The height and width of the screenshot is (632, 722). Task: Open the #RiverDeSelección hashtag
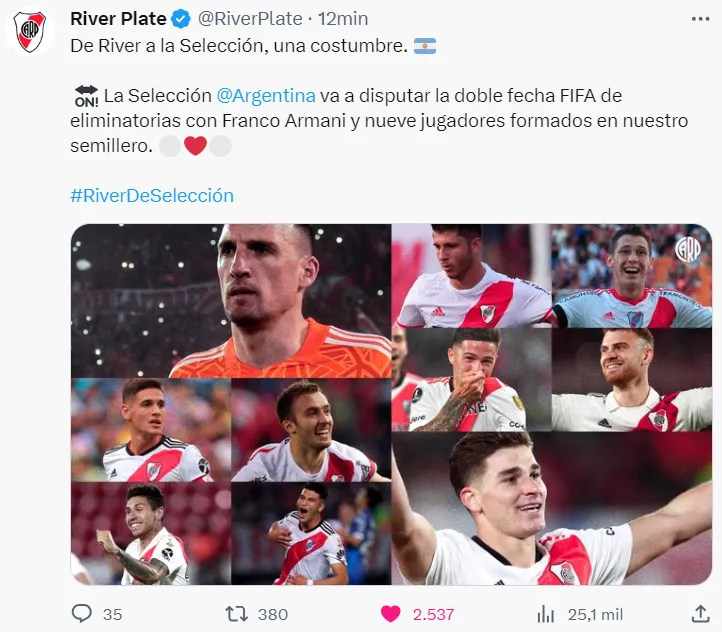coord(152,195)
